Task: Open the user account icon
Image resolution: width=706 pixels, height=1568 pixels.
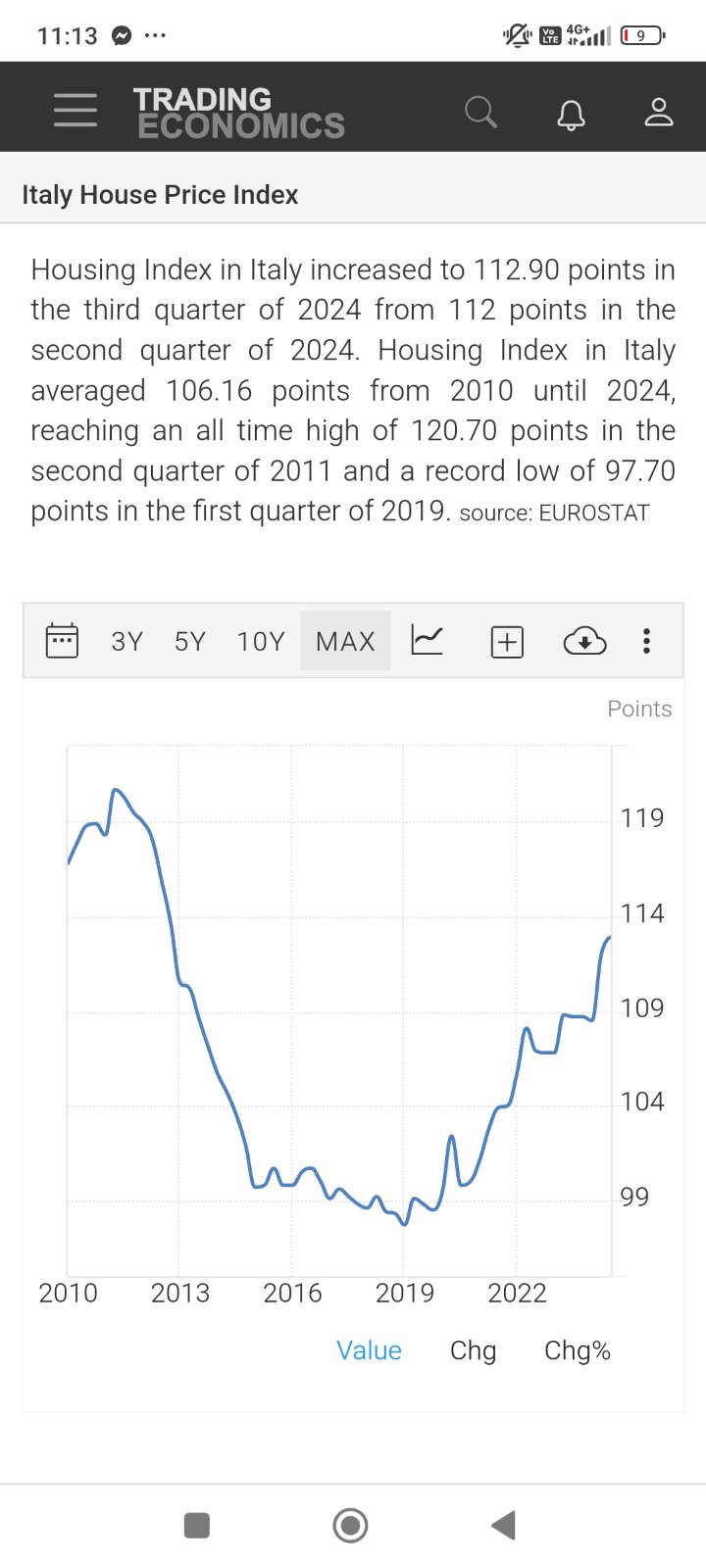Action: (x=659, y=112)
